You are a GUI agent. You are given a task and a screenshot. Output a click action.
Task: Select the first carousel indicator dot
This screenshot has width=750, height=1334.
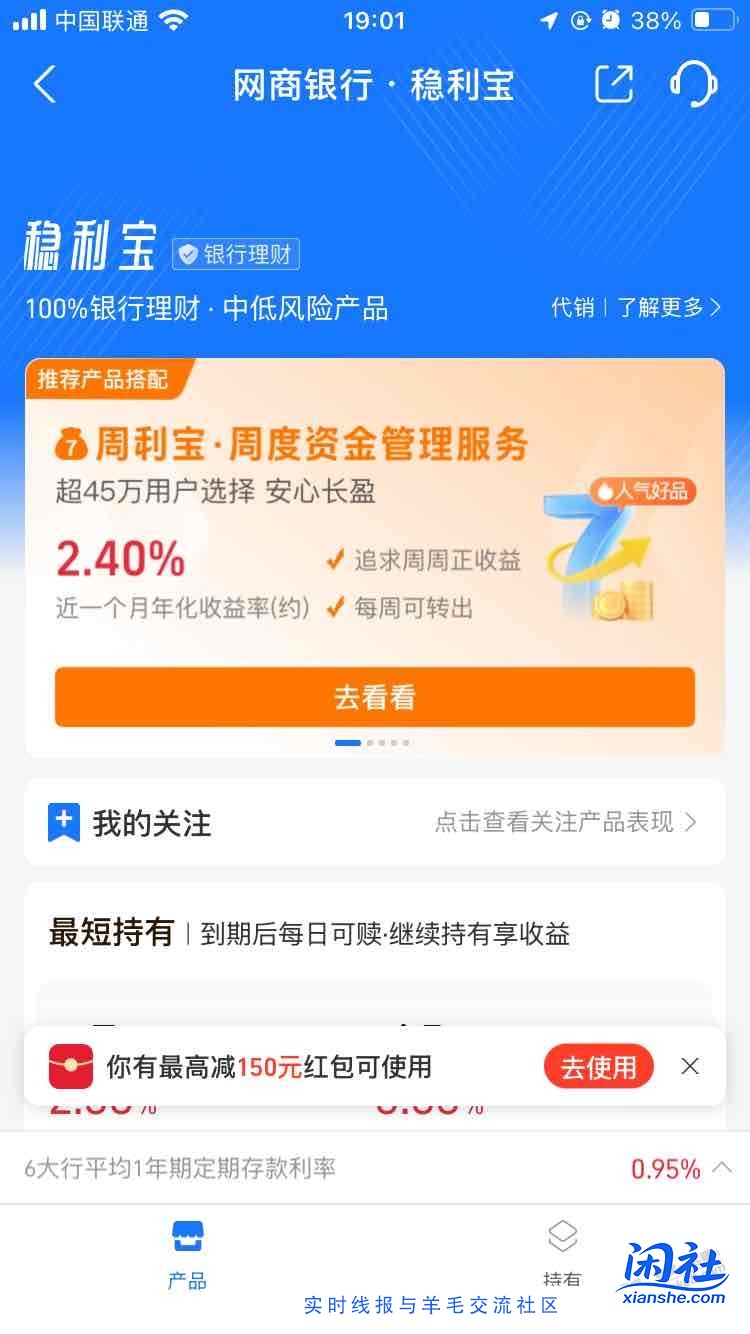click(x=347, y=743)
